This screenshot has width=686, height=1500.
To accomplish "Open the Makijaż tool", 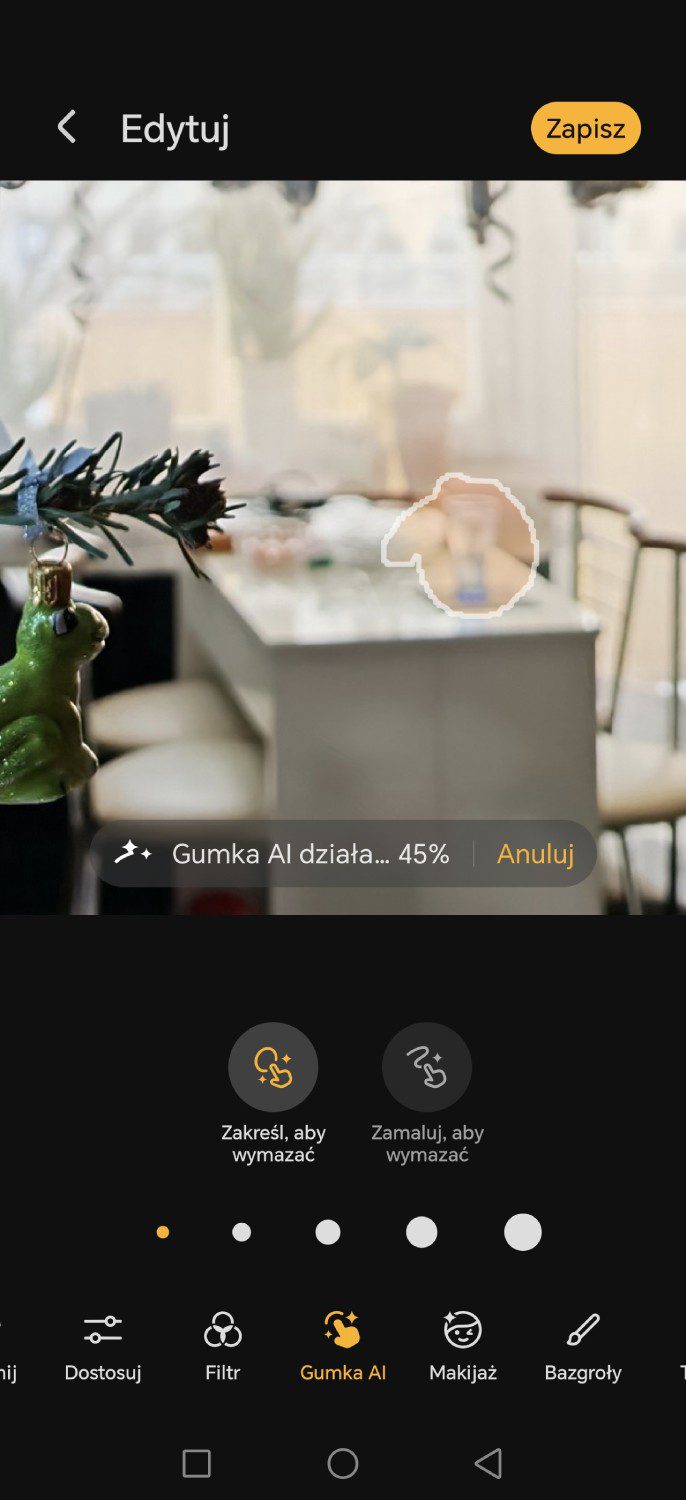I will (463, 1347).
